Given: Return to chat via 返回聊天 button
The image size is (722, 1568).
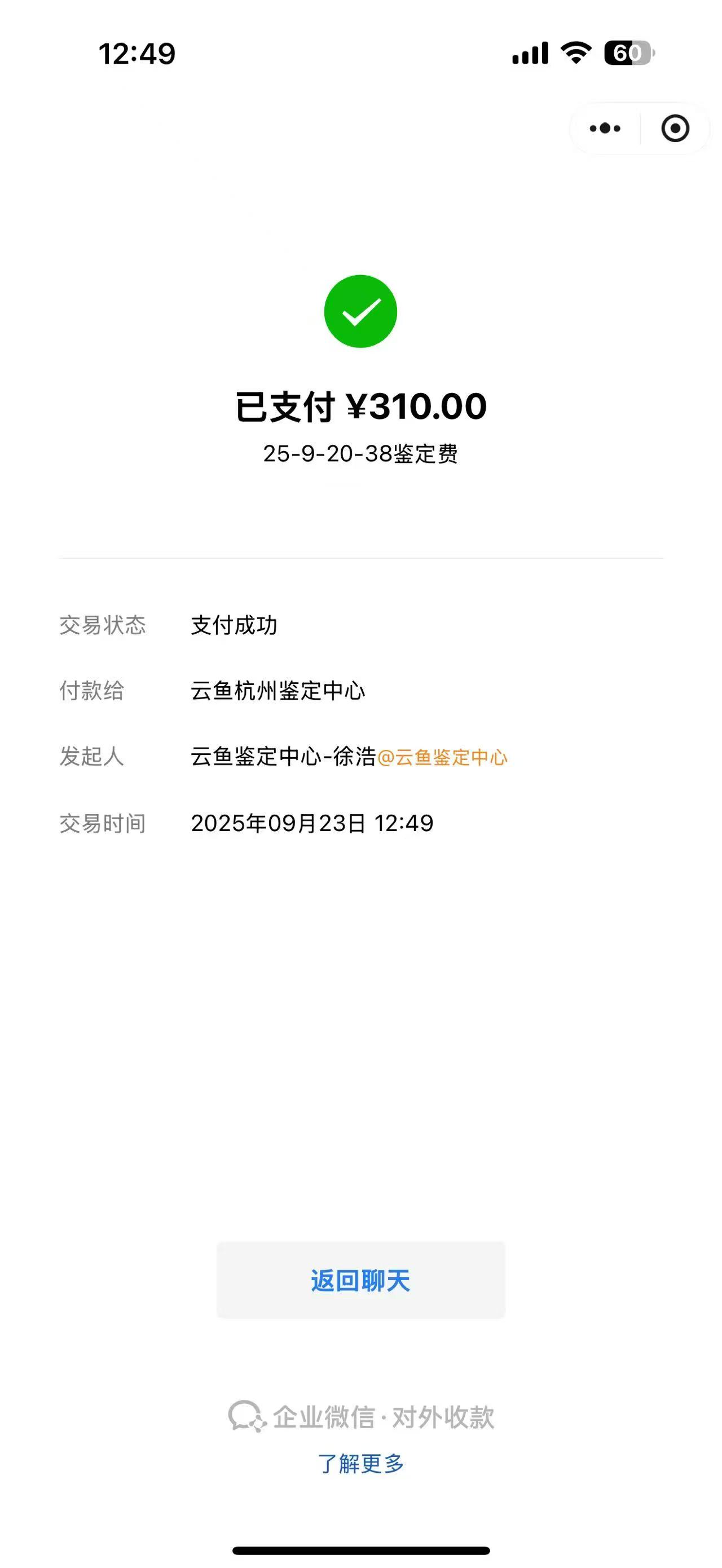Looking at the screenshot, I should (x=360, y=1280).
